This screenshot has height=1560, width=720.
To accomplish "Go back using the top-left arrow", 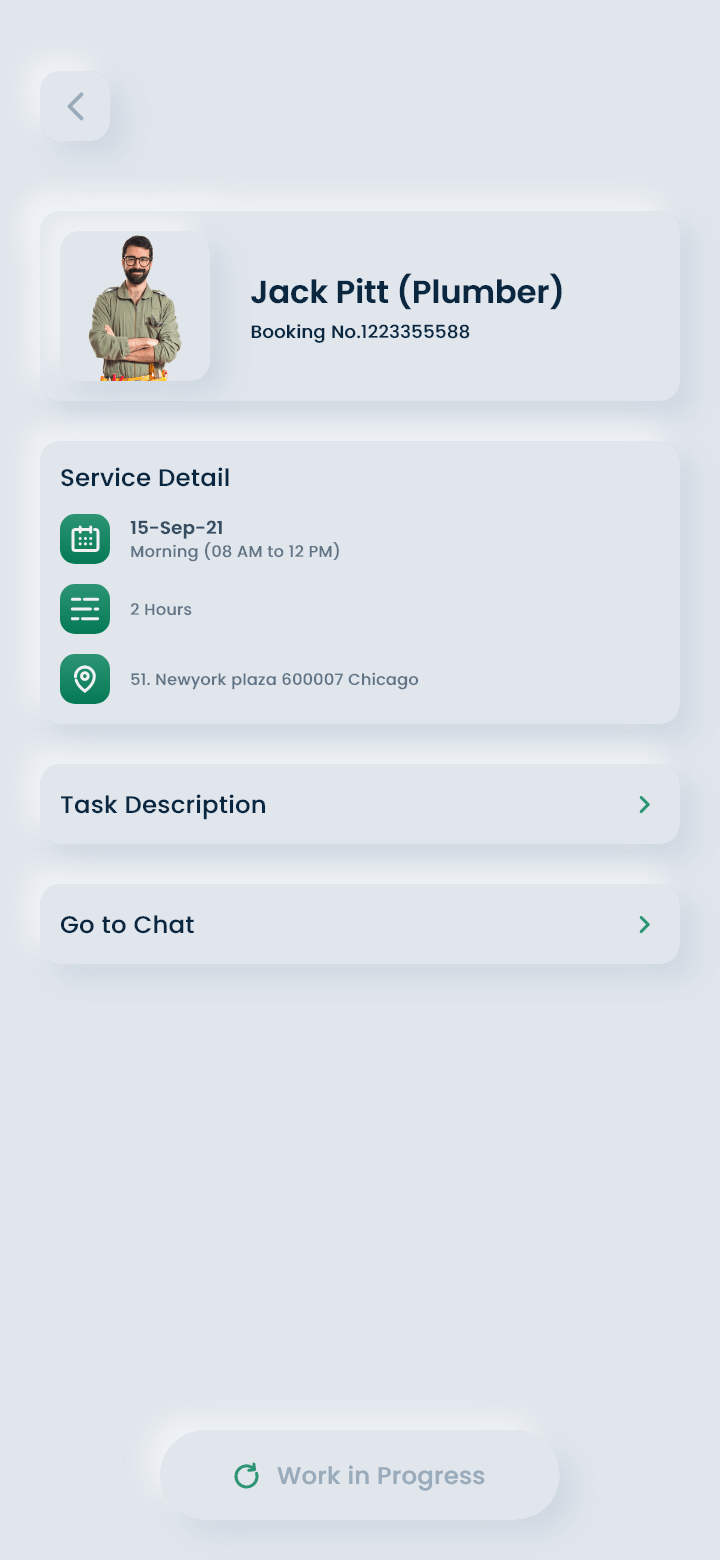I will (x=75, y=106).
